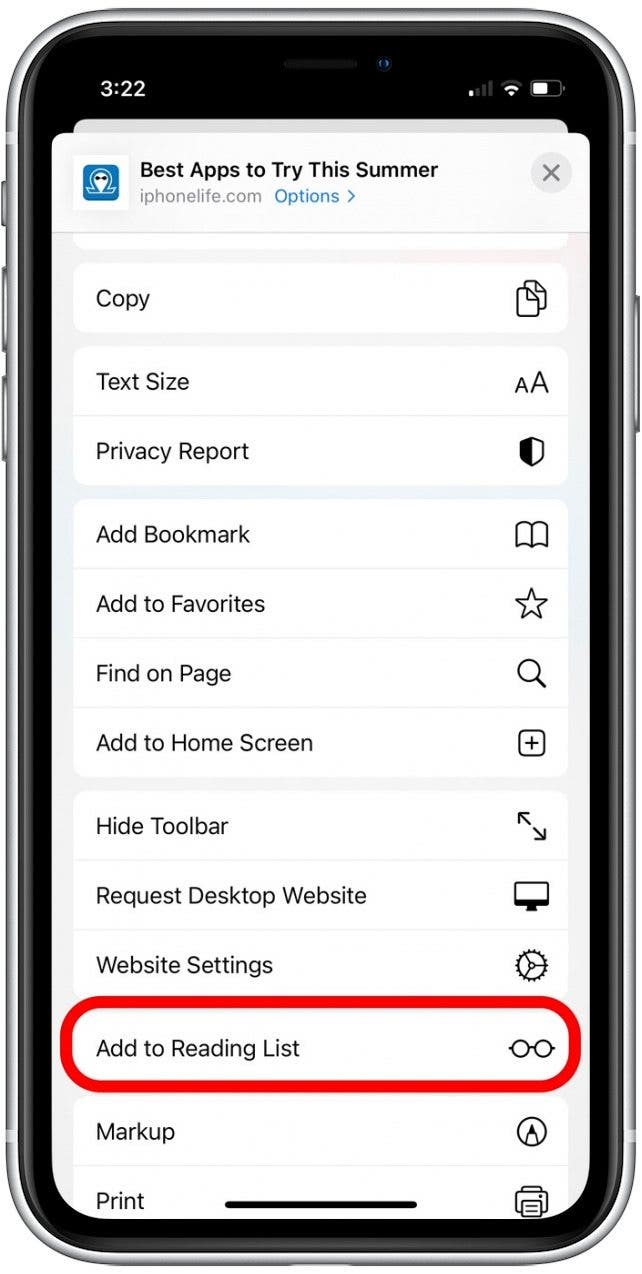Open the Privacy Report
This screenshot has height=1274, width=642.
[320, 451]
